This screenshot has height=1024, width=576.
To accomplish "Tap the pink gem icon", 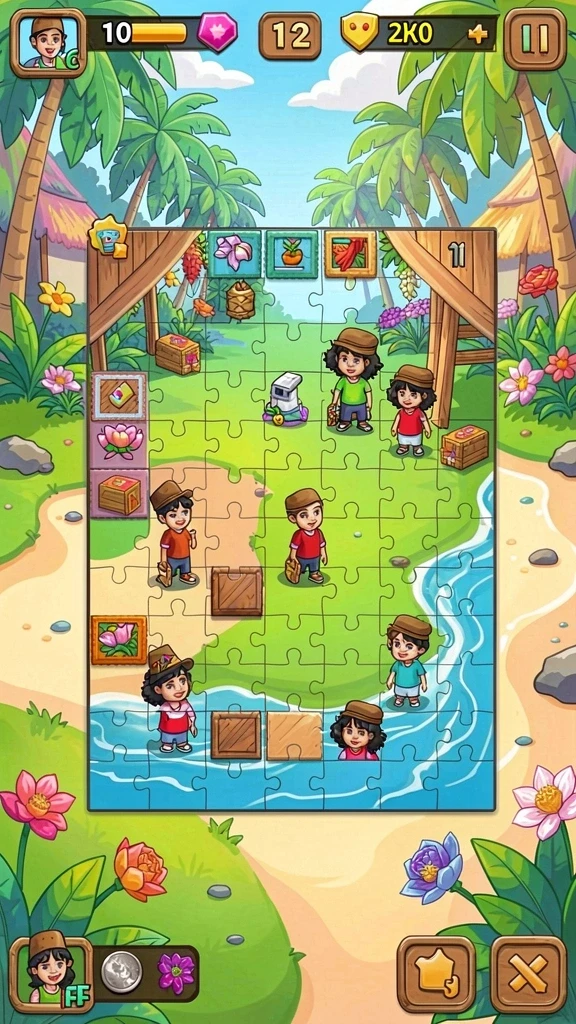I will tap(217, 32).
